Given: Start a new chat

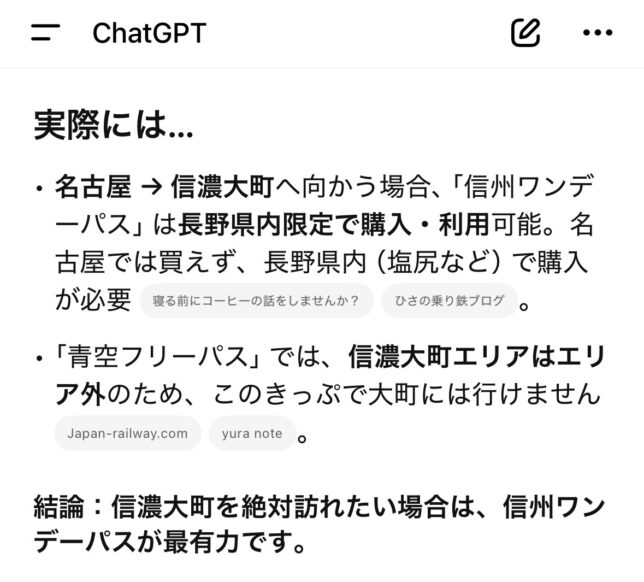Looking at the screenshot, I should pyautogui.click(x=525, y=33).
